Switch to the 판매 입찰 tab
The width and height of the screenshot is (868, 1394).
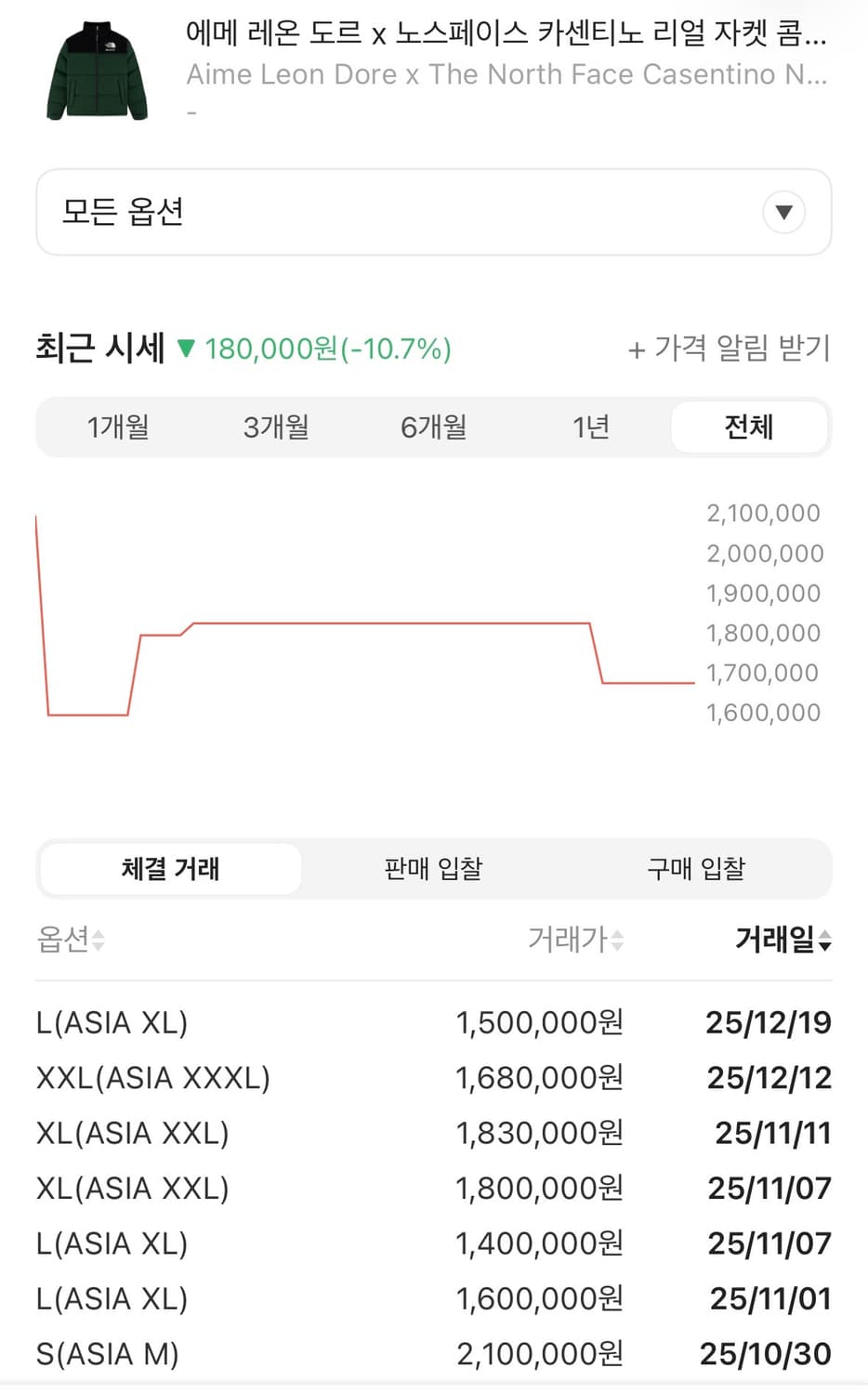coord(433,868)
